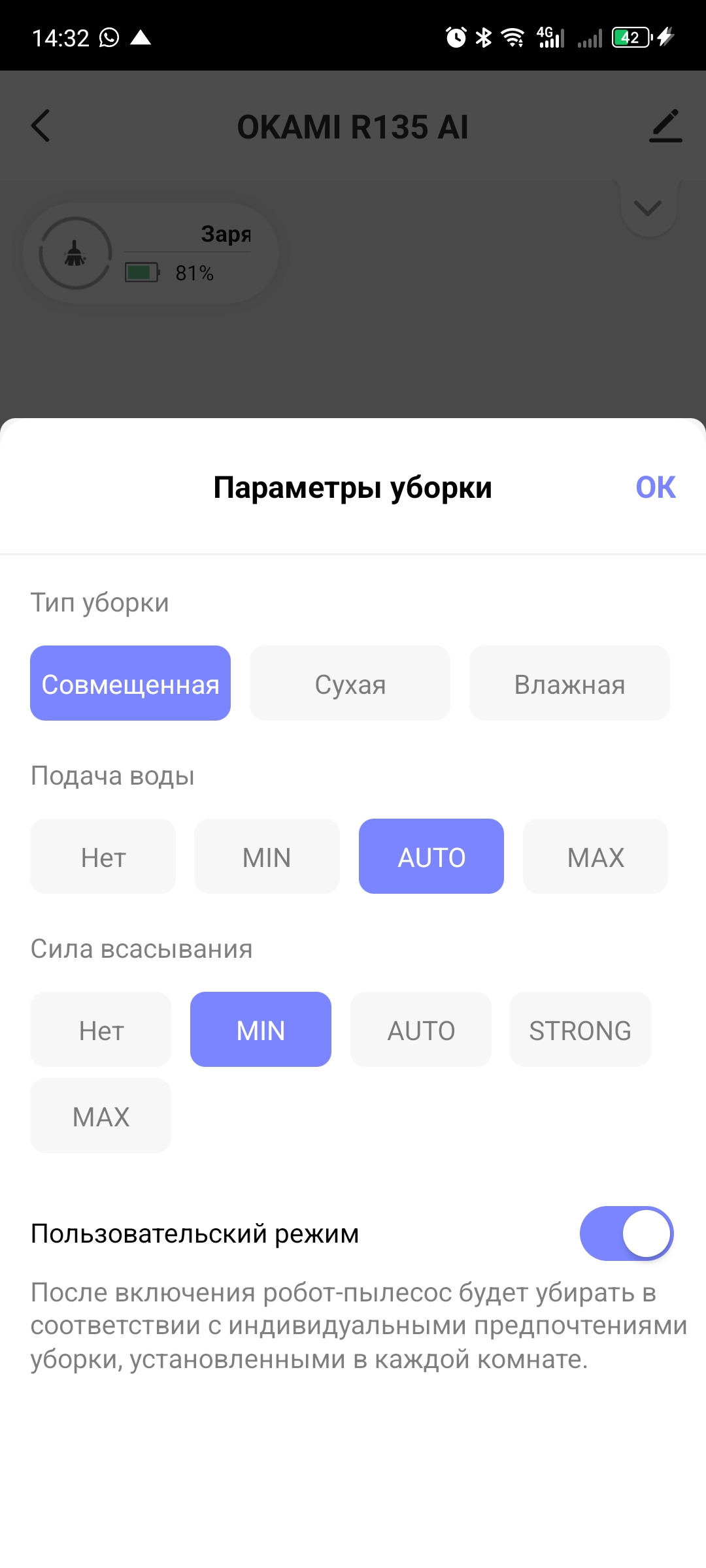The width and height of the screenshot is (706, 1568).
Task: Choose AUTO for Сила всасывания
Action: point(421,1030)
